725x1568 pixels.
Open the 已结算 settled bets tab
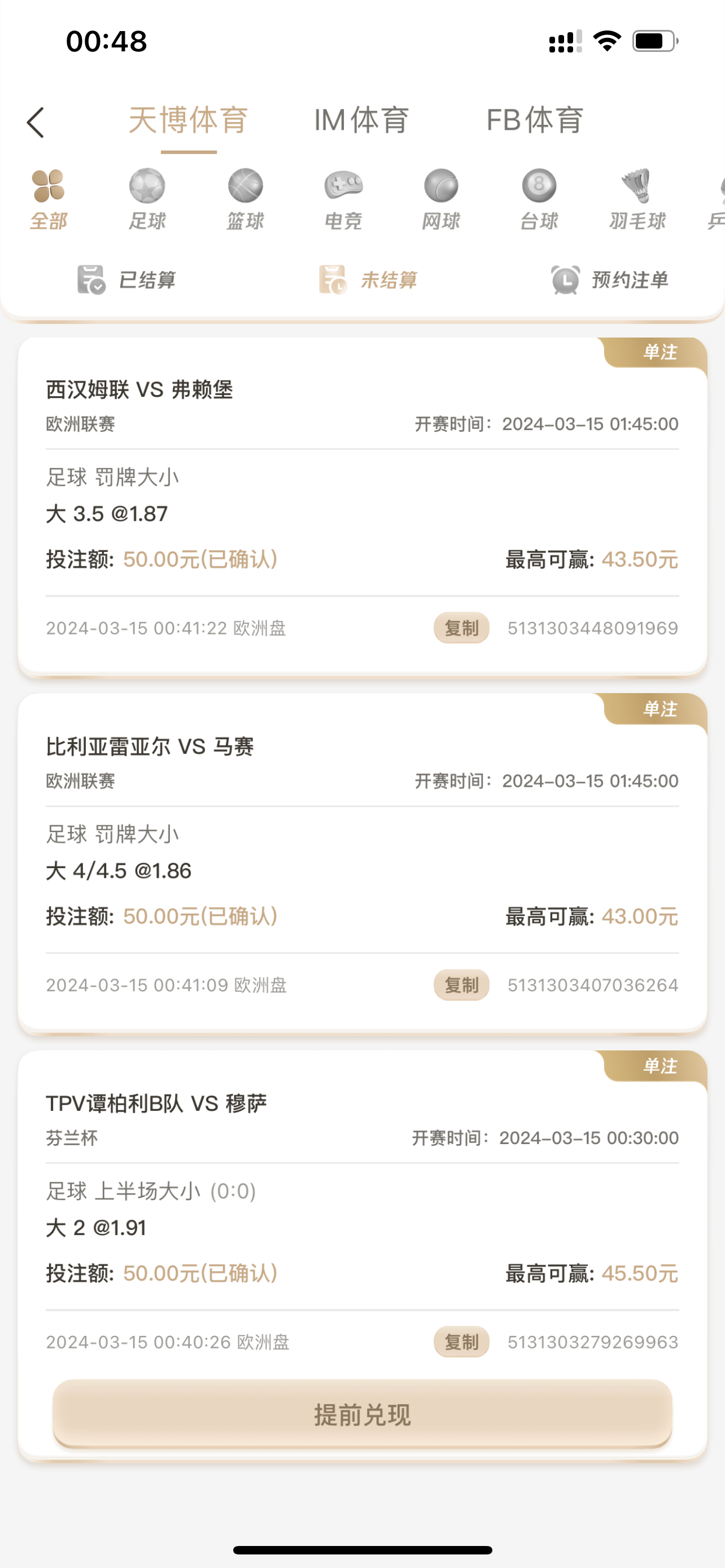click(126, 280)
